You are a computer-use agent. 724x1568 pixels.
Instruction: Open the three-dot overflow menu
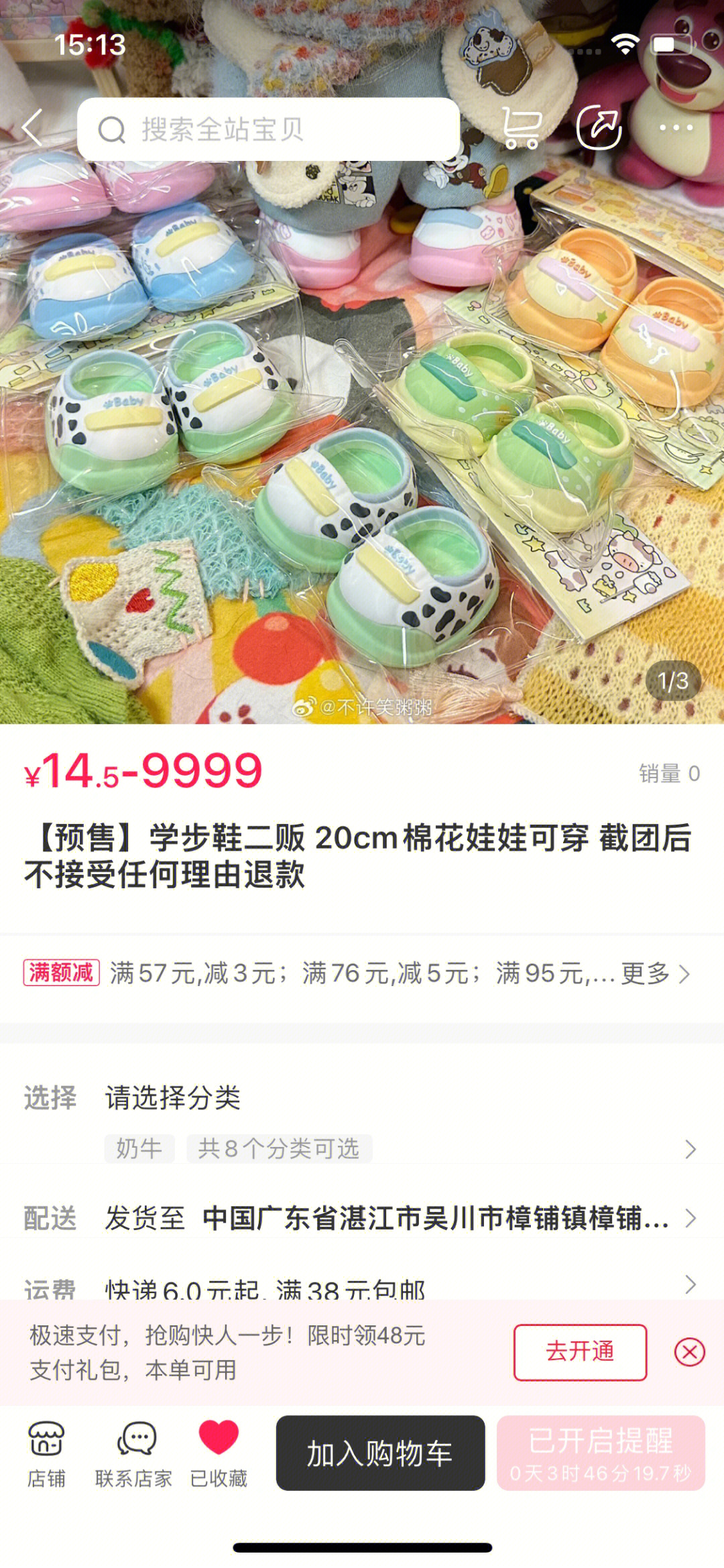tap(676, 127)
